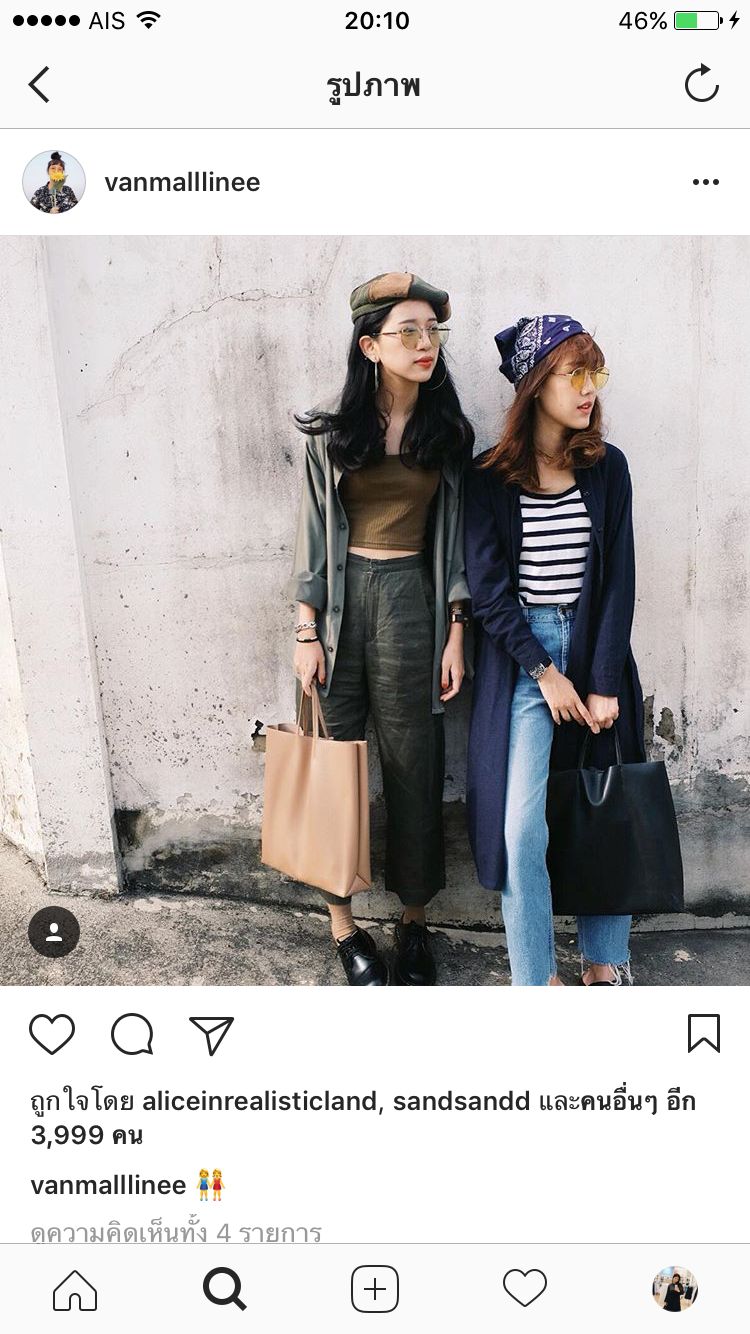Open the post's three-dot options menu

pos(705,182)
